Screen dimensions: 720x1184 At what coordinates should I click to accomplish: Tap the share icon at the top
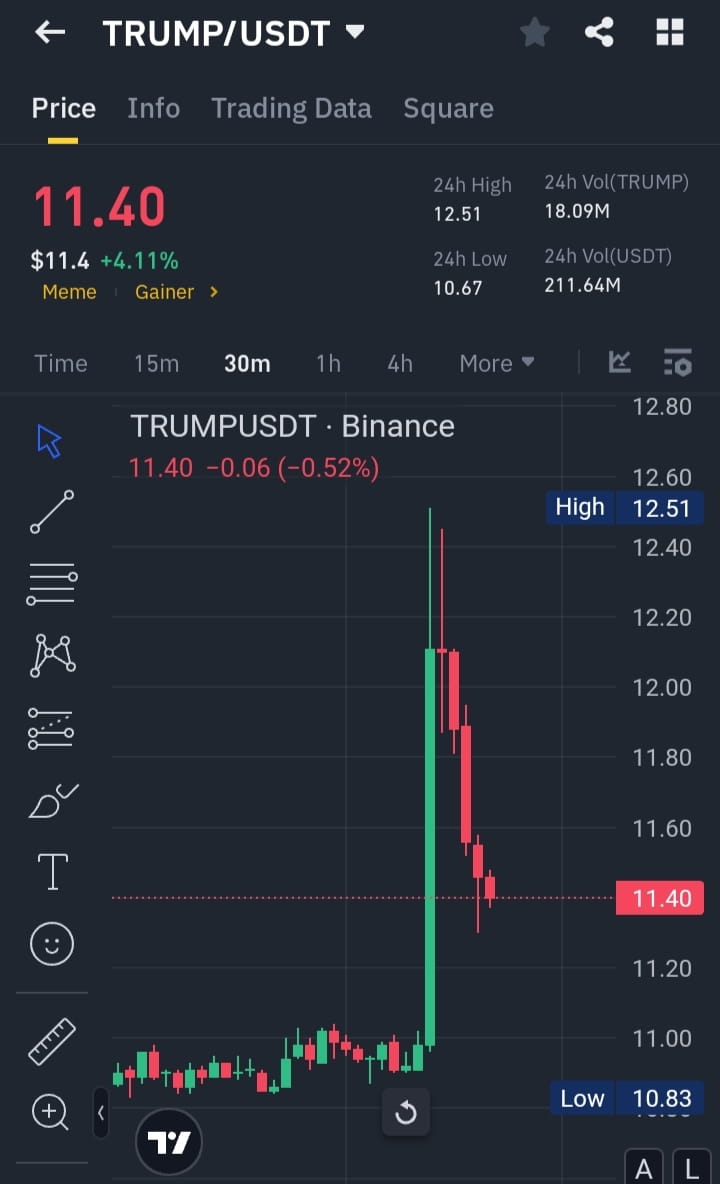pos(599,32)
